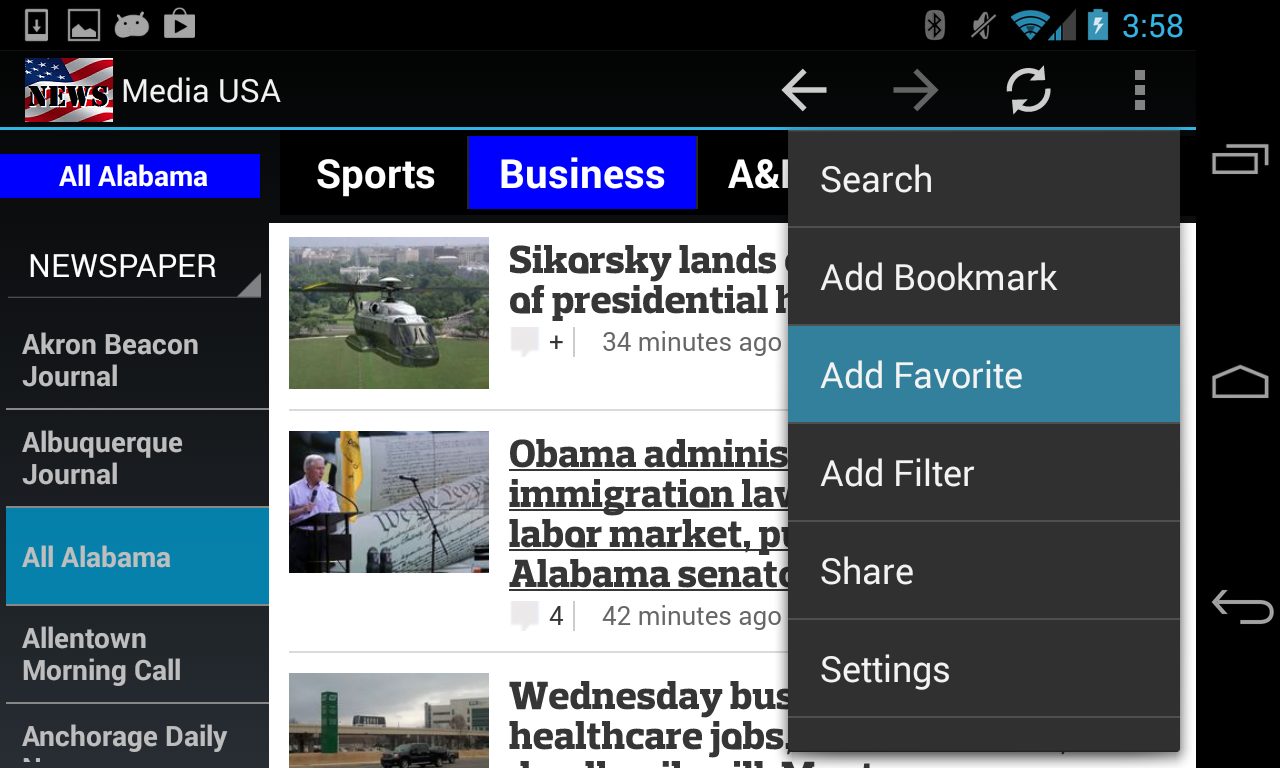Open the Sikorsky helicopter article thumbnail
Image resolution: width=1280 pixels, height=768 pixels.
(389, 312)
